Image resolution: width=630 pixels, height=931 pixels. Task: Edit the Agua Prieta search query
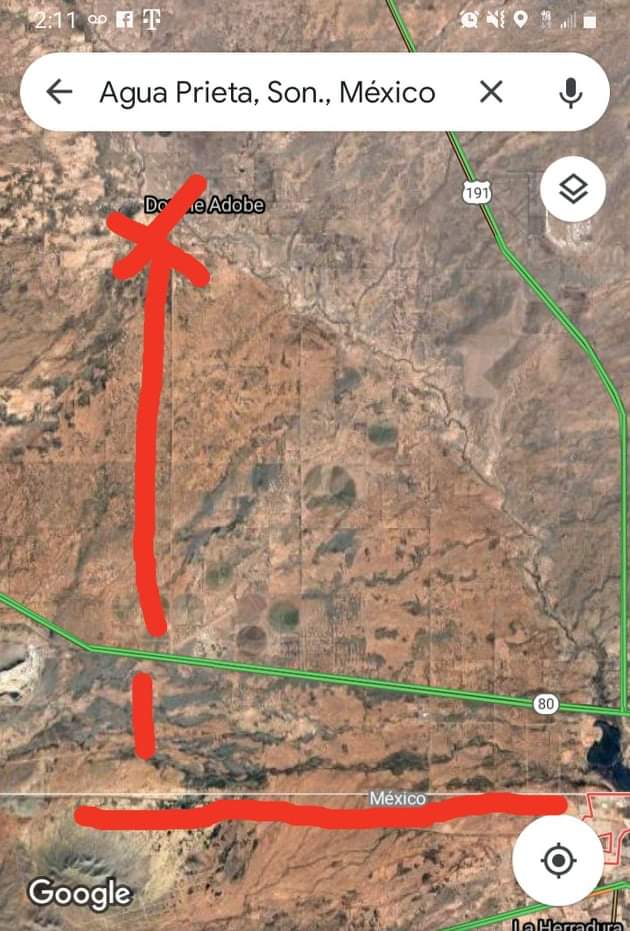(267, 93)
